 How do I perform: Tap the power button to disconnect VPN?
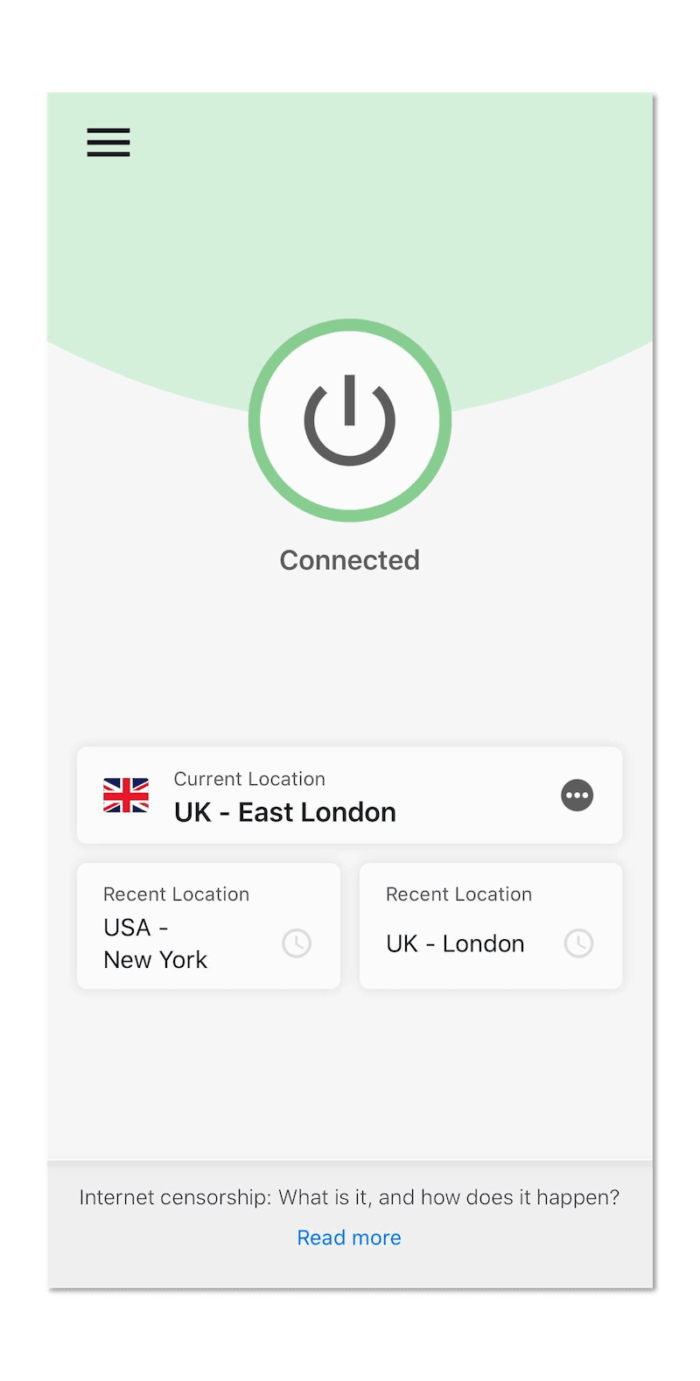pos(350,420)
